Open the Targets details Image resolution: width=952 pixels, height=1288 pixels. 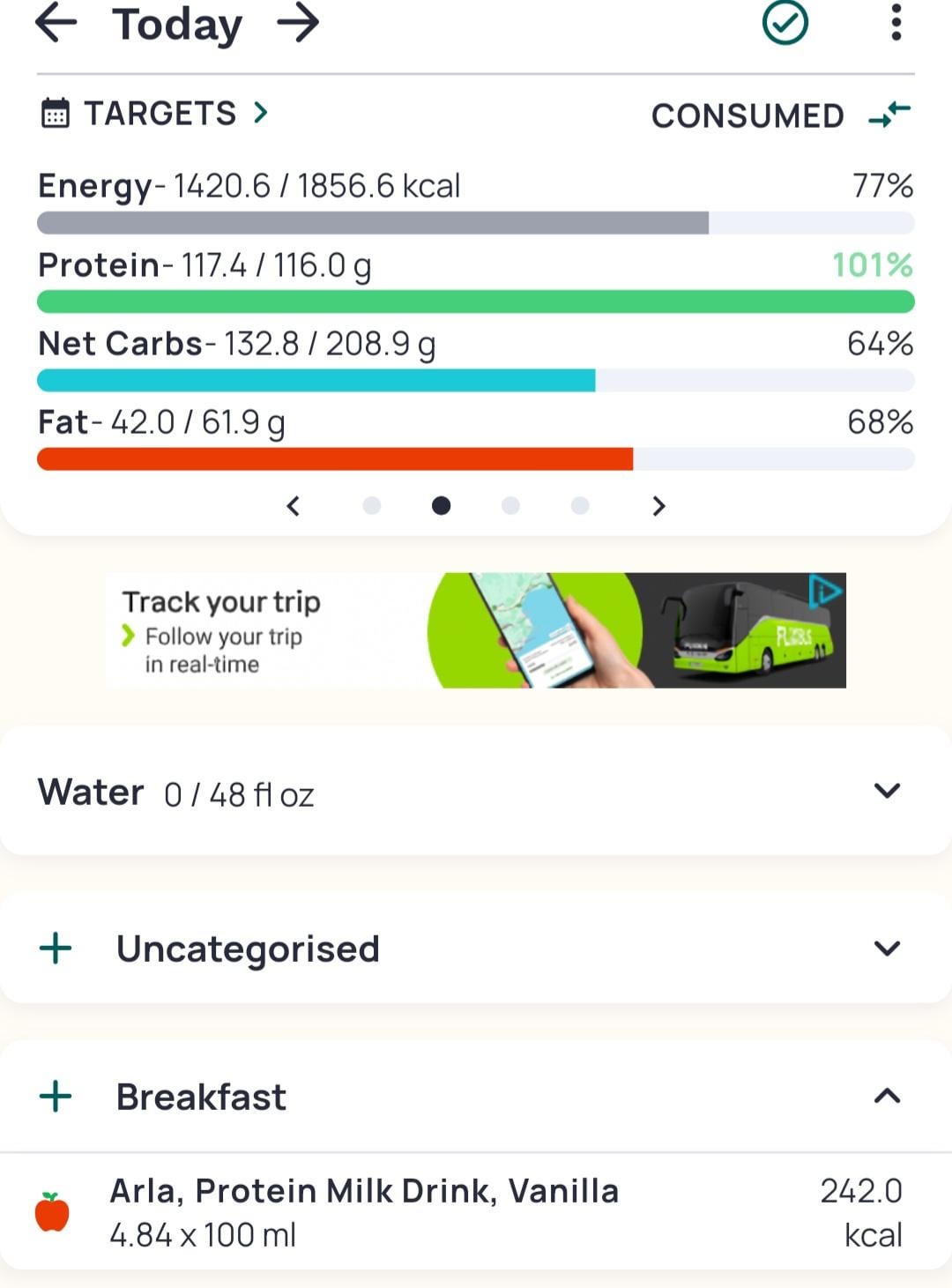point(156,114)
